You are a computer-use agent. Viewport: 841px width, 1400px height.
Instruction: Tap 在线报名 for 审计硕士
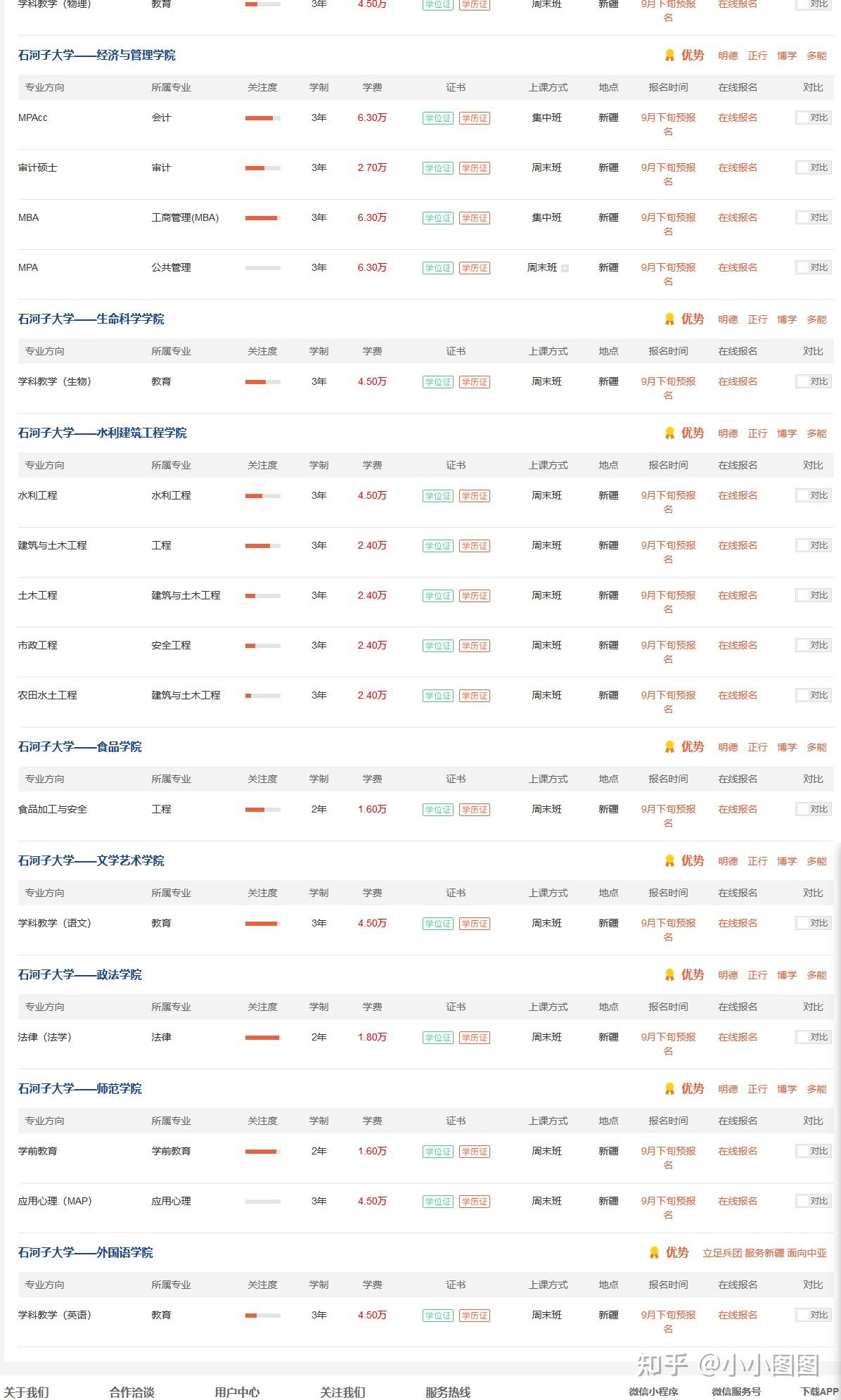point(737,167)
